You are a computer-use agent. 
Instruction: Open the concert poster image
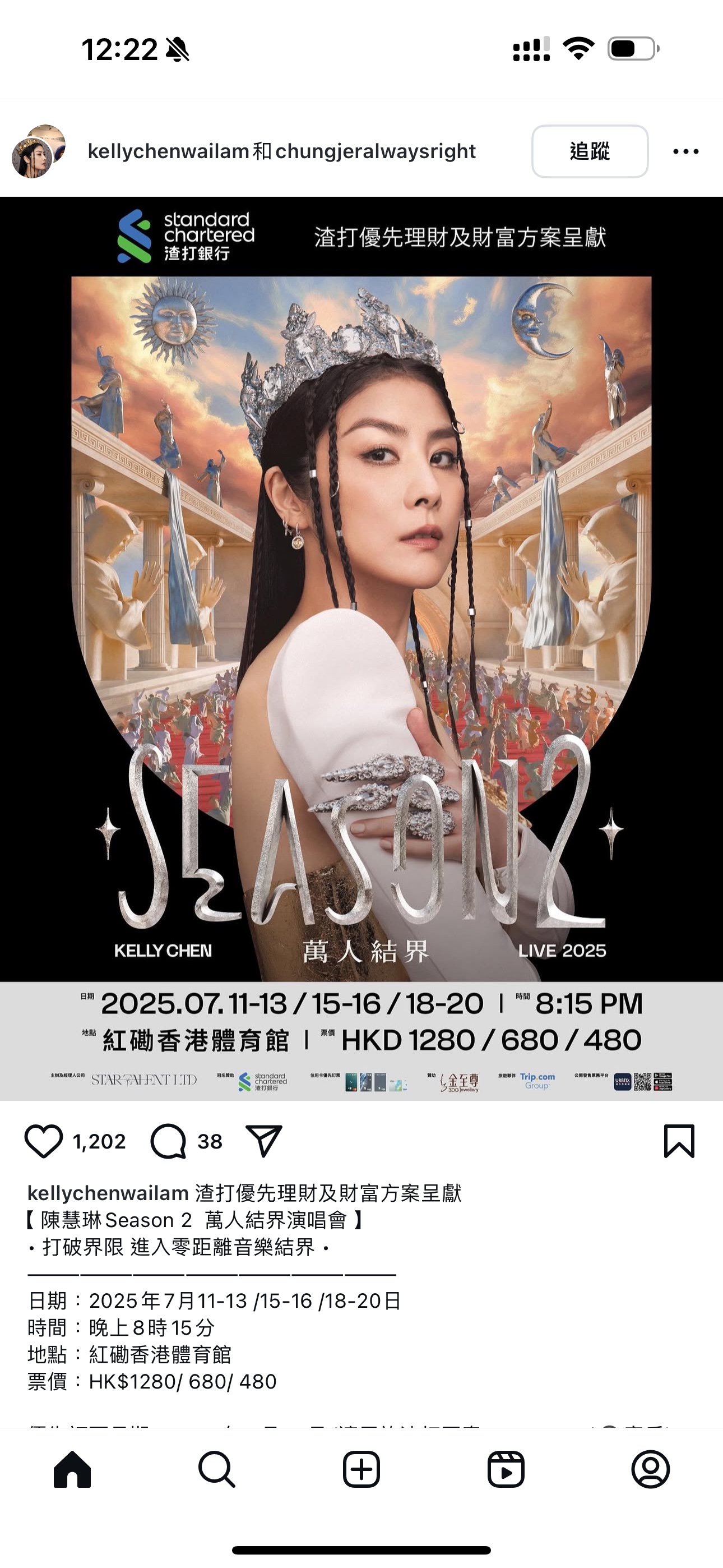point(361,648)
